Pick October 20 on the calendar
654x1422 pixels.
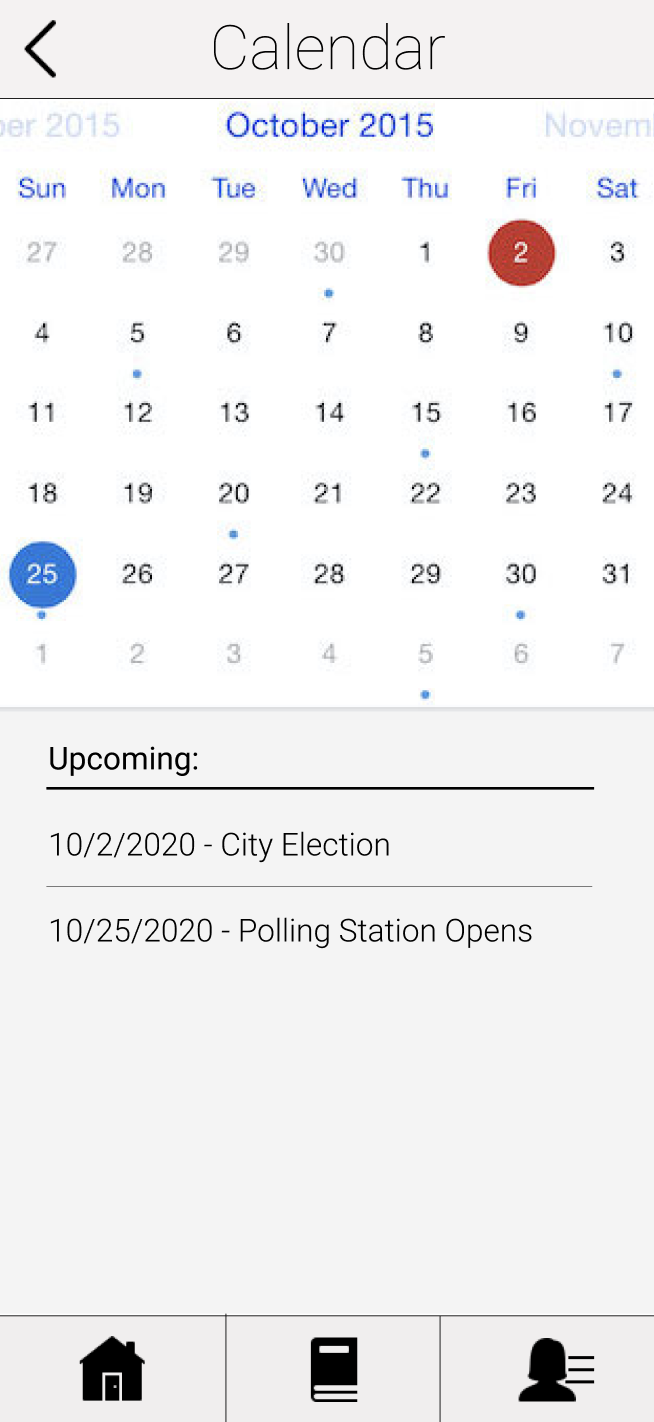pyautogui.click(x=234, y=493)
